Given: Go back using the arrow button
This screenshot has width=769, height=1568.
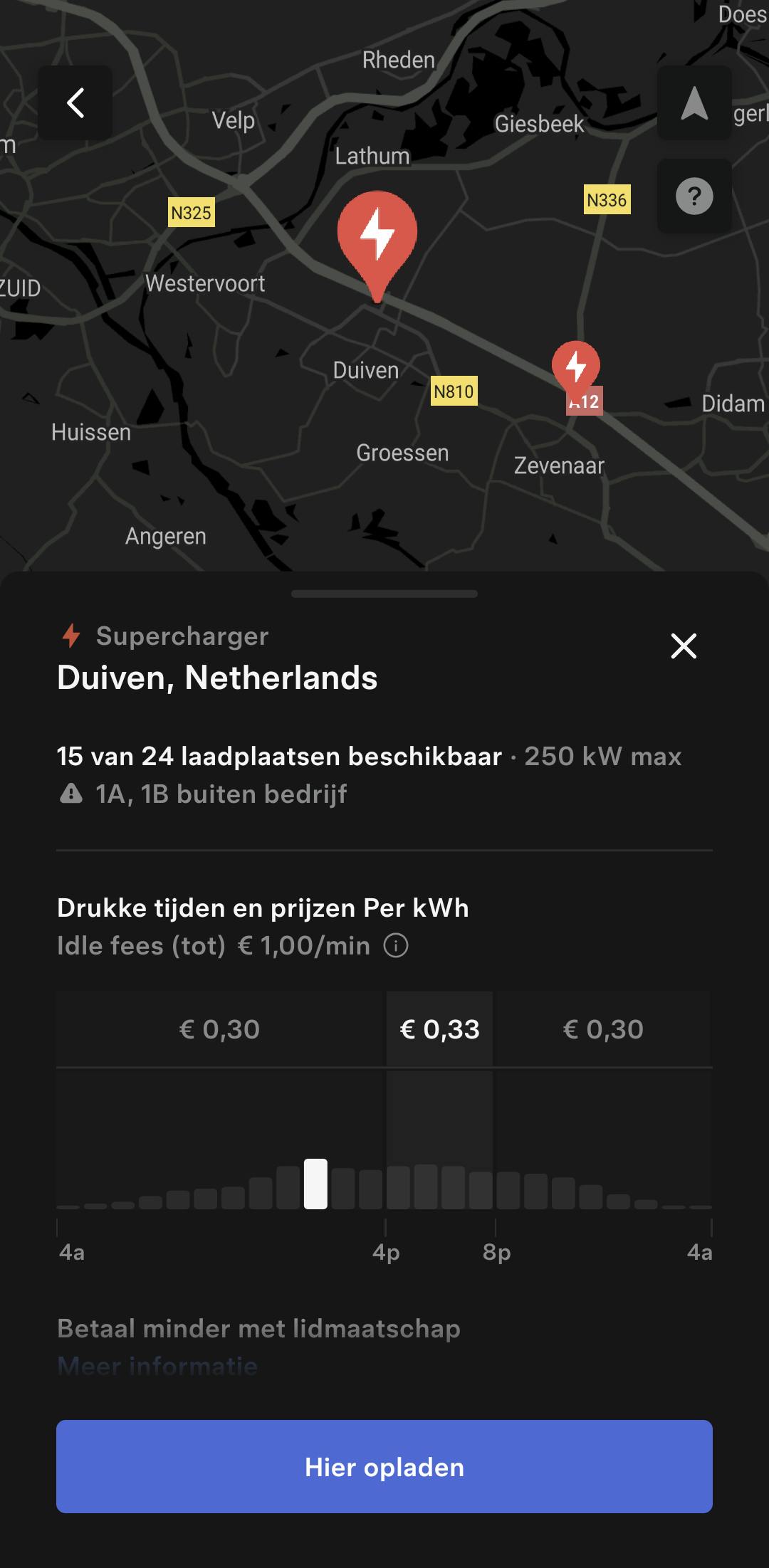Looking at the screenshot, I should point(75,103).
